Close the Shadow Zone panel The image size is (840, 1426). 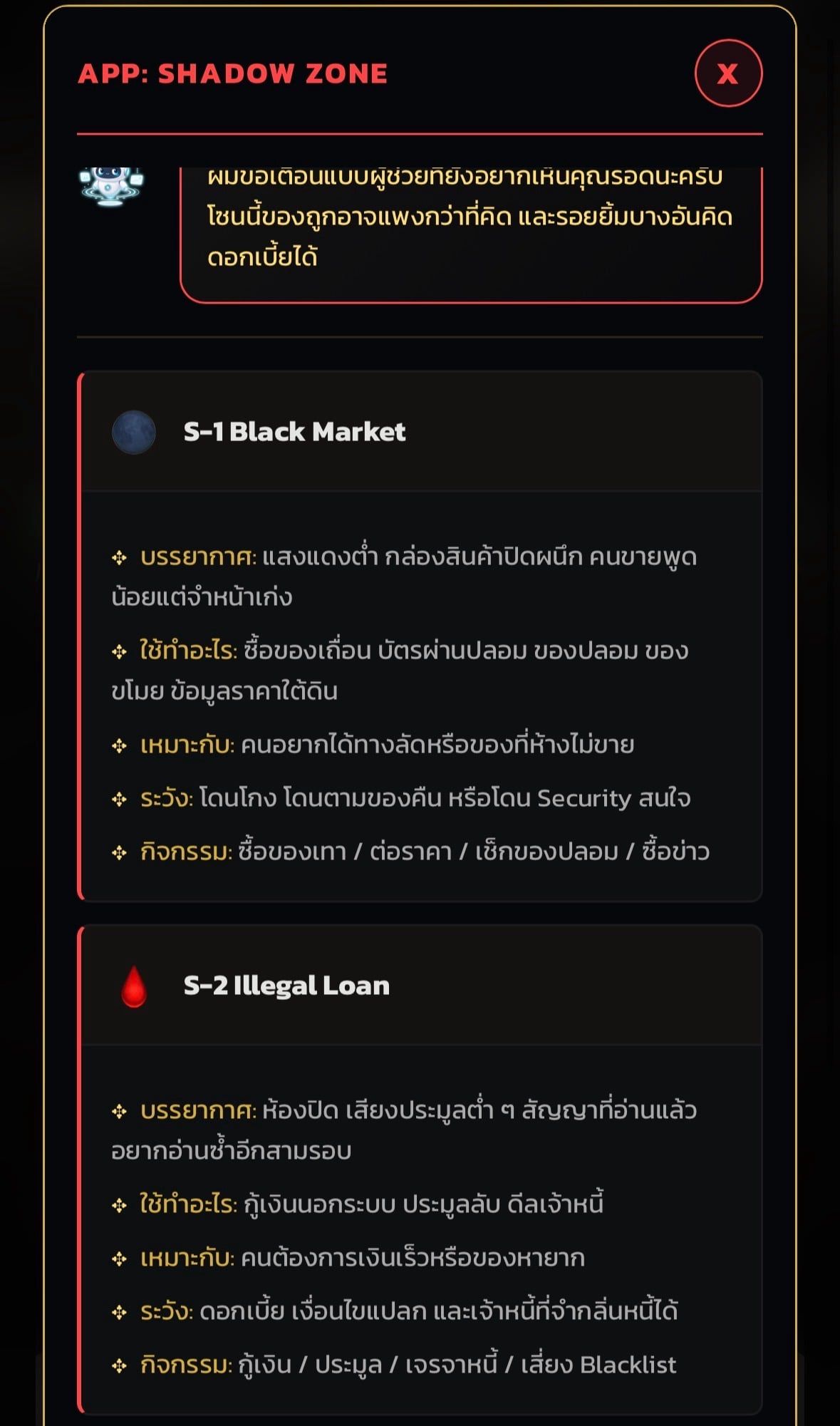728,73
